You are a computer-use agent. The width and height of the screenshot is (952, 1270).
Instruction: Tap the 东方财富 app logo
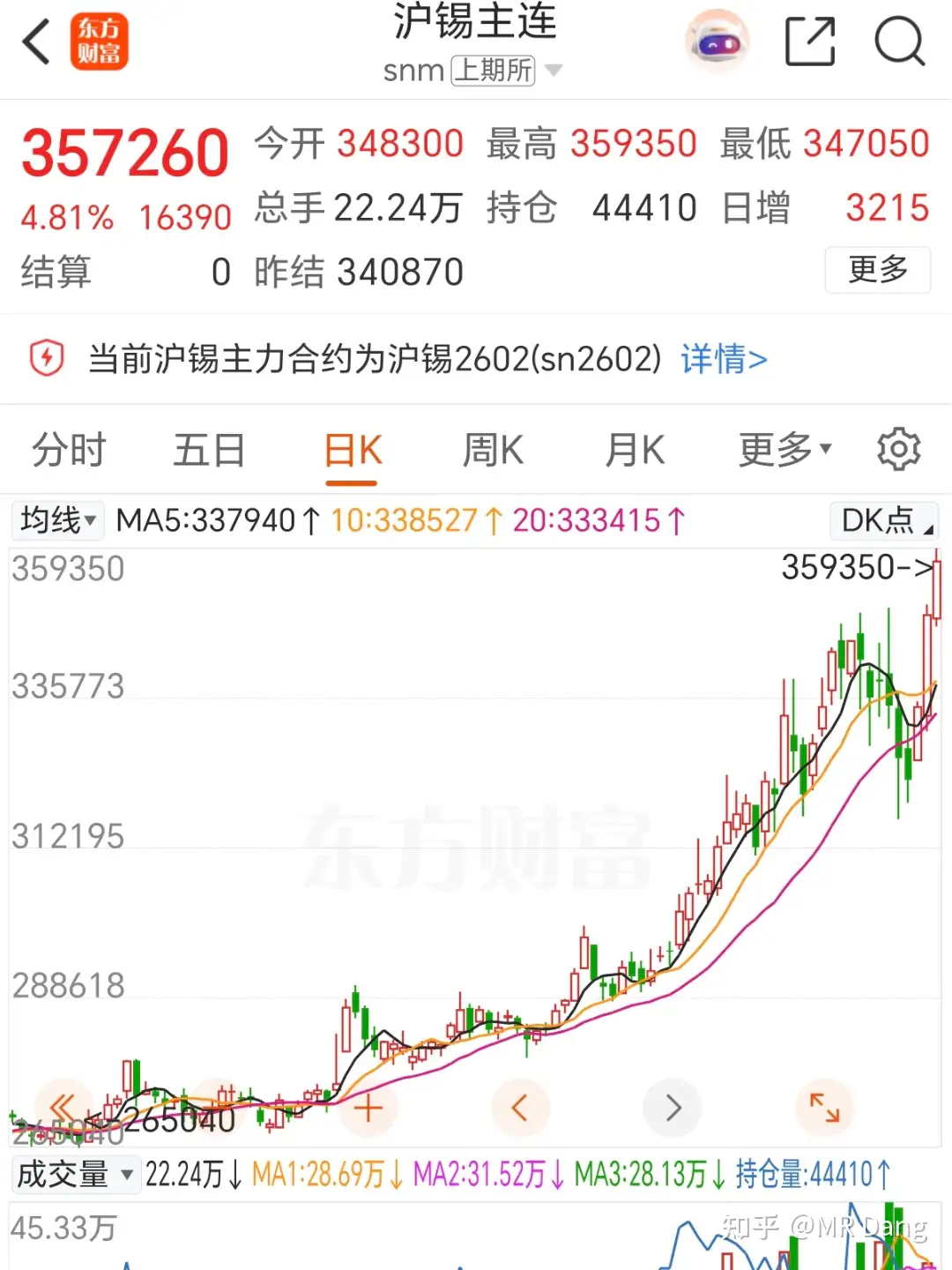pyautogui.click(x=100, y=41)
